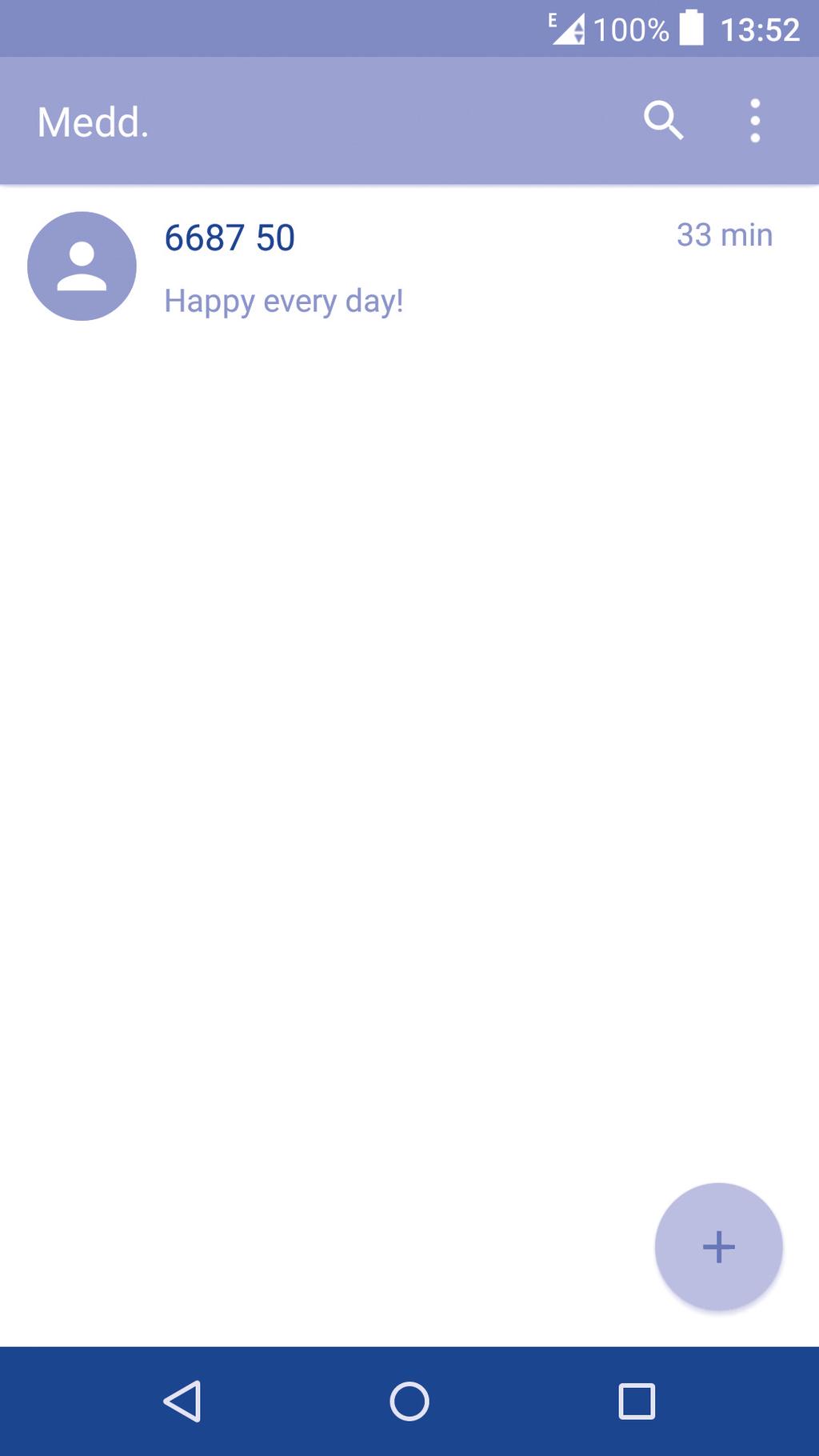This screenshot has height=1456, width=819.
Task: Go back with the navigation bar
Action: pos(182,1401)
